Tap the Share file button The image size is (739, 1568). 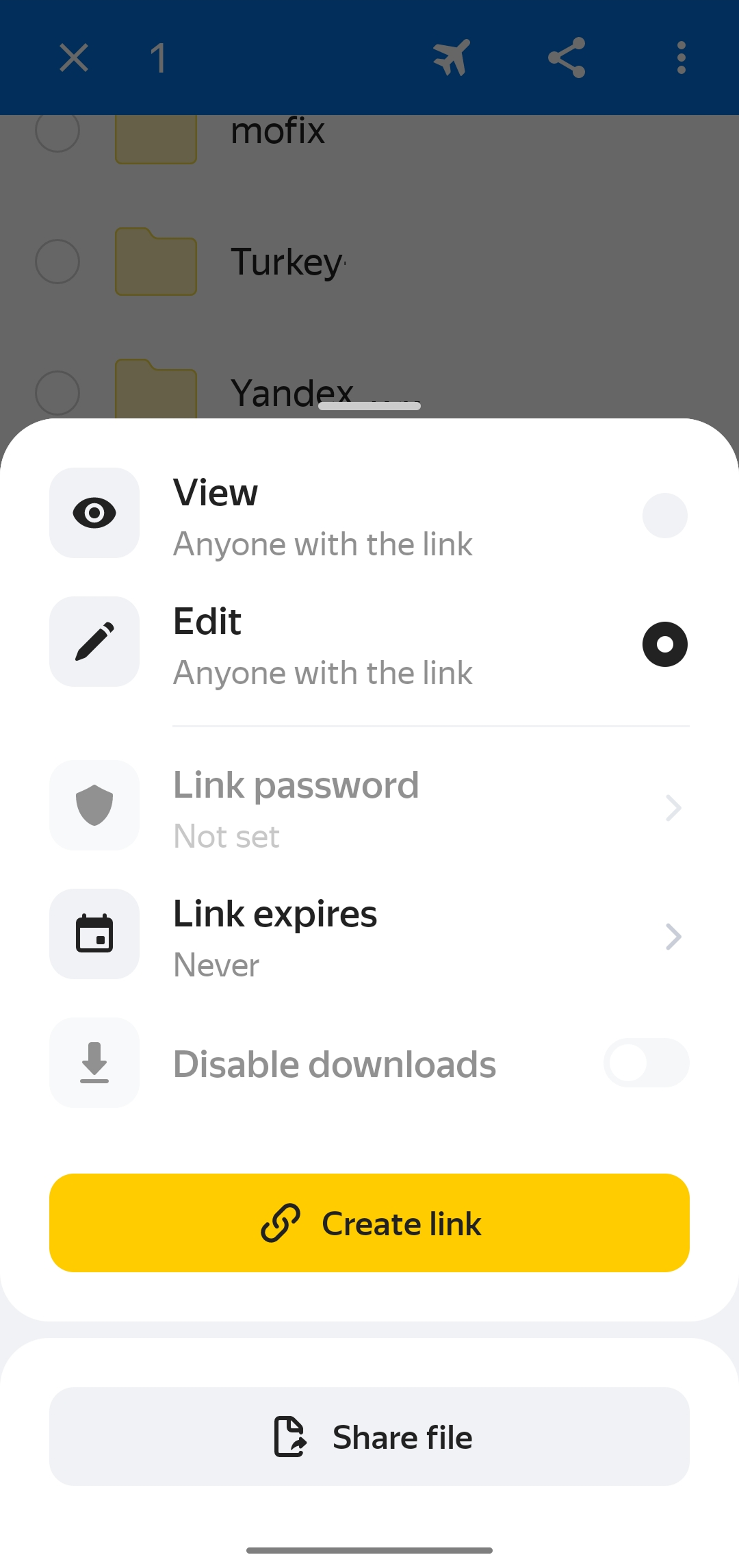369,1437
